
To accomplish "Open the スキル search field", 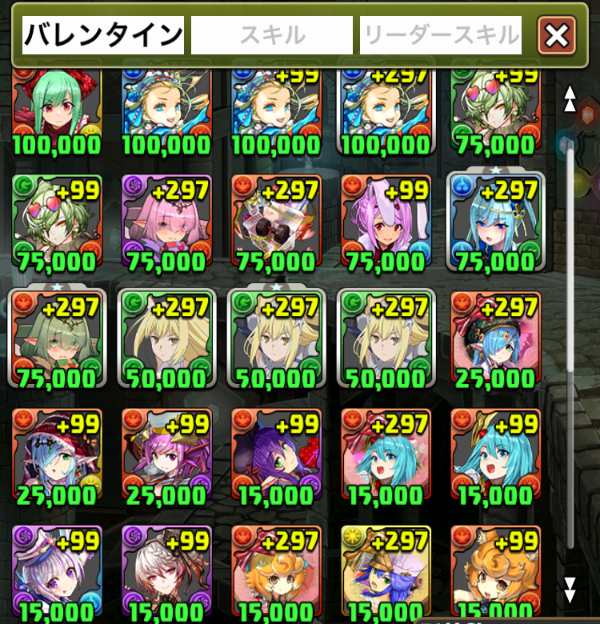I will pyautogui.click(x=272, y=36).
